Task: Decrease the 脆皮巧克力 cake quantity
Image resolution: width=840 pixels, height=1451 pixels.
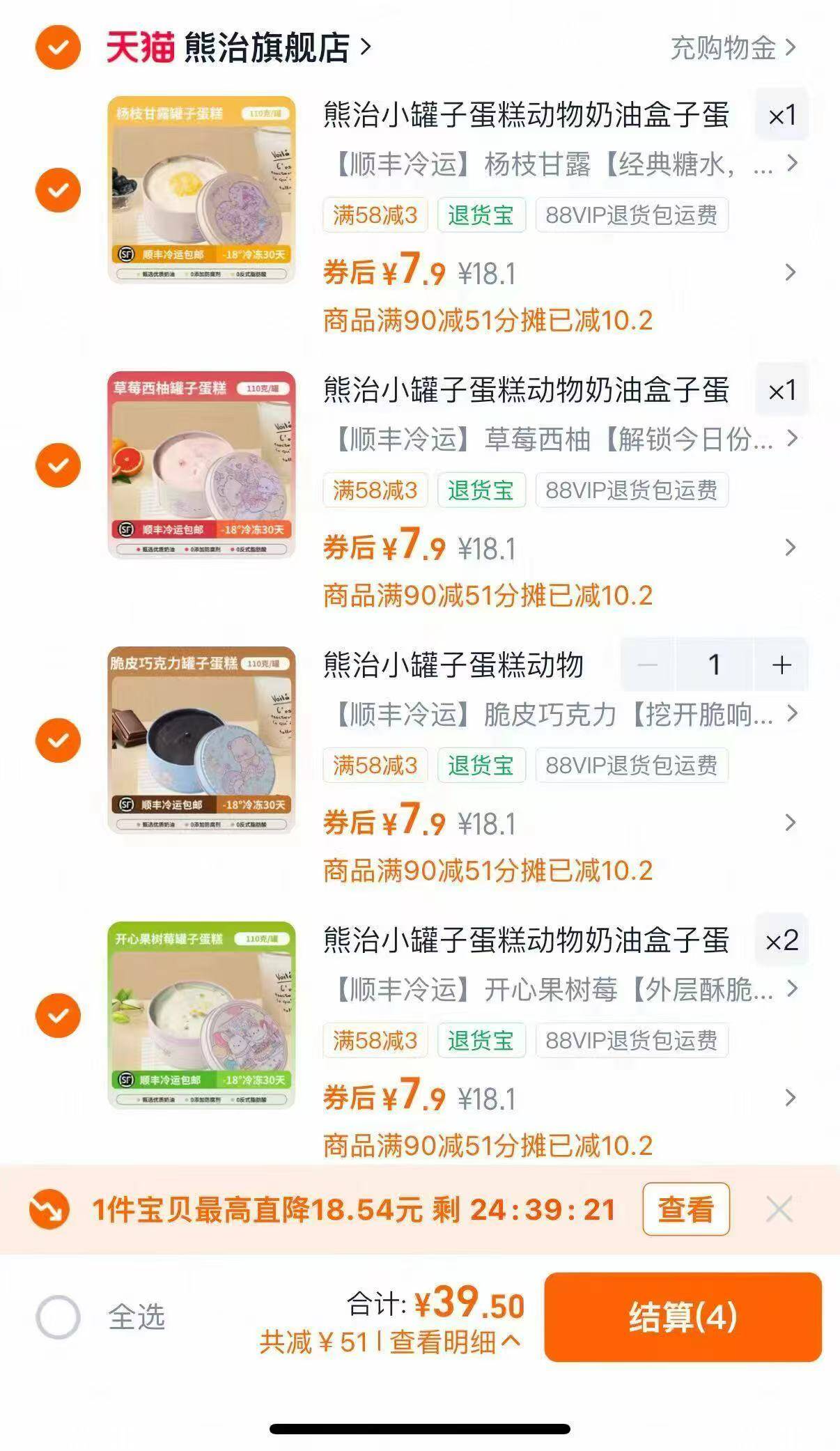Action: pos(648,665)
